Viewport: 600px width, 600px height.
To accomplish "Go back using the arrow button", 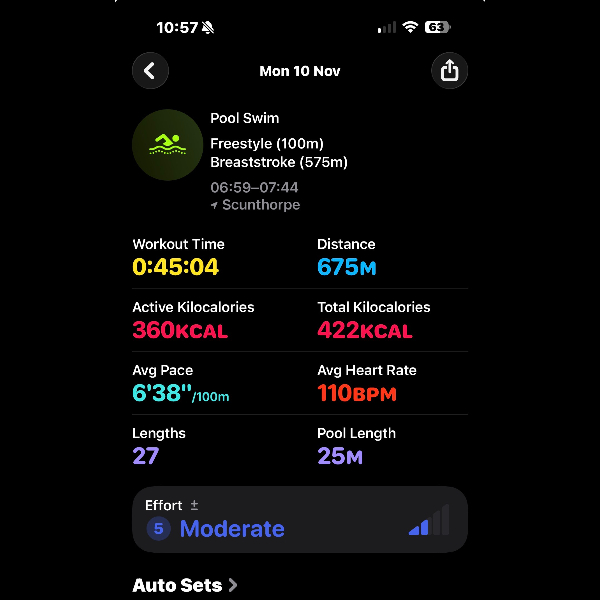I will click(x=150, y=71).
